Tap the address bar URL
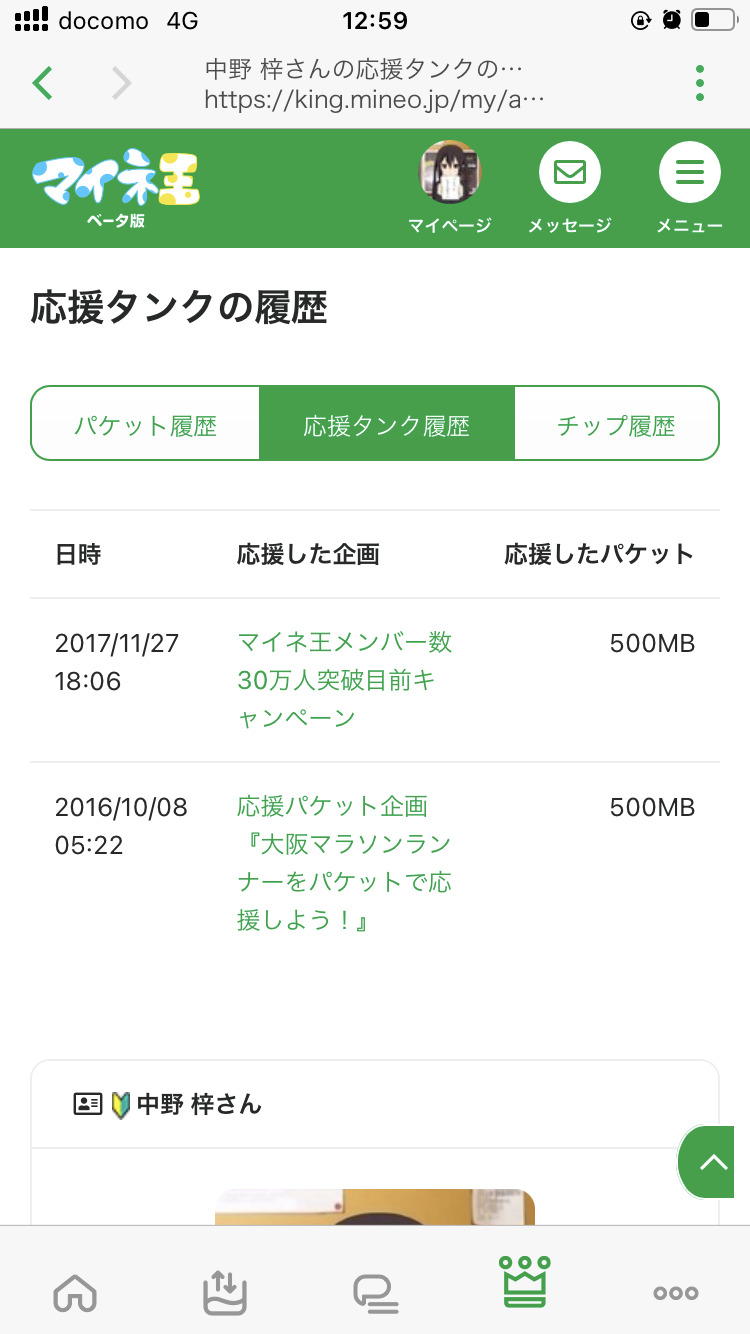 click(x=374, y=84)
